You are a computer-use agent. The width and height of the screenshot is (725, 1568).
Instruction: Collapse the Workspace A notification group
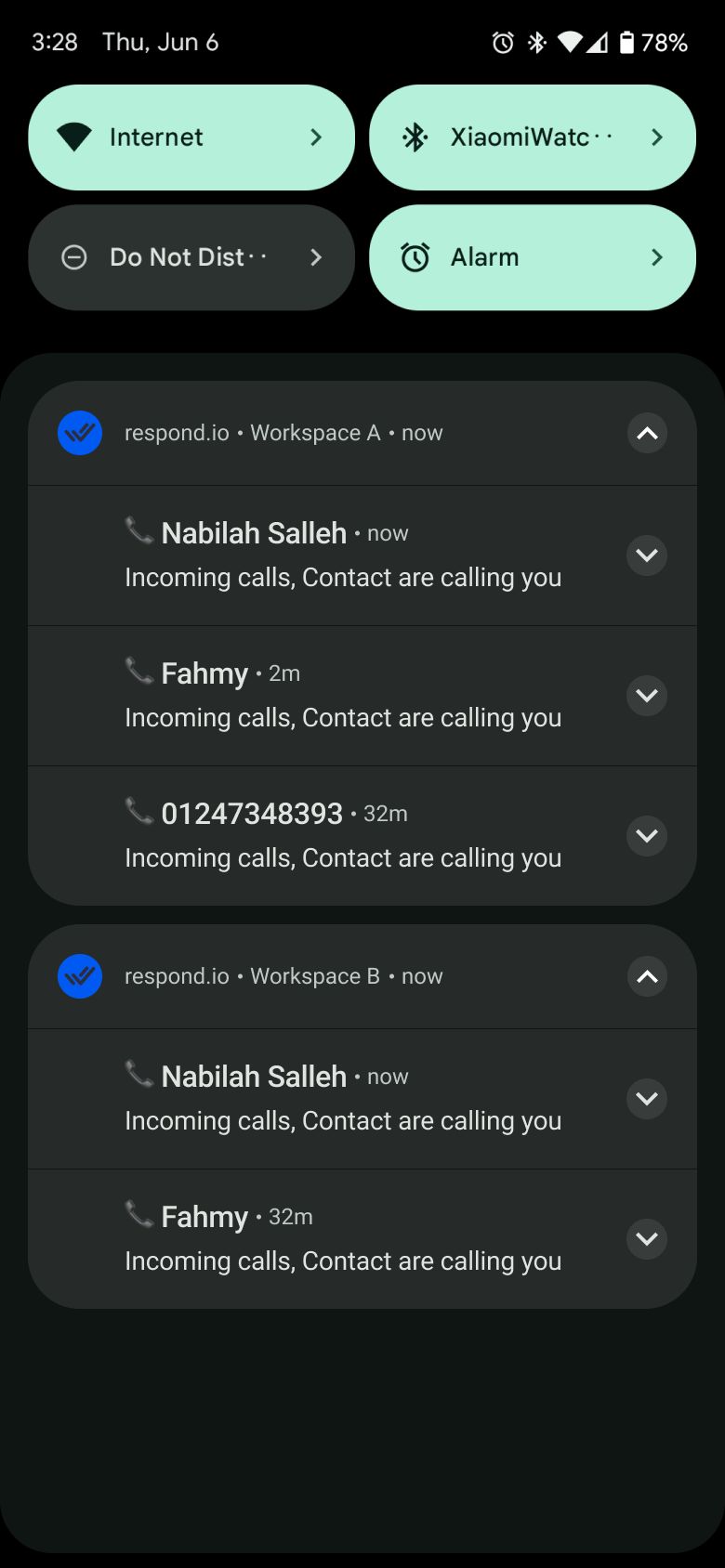coord(647,433)
